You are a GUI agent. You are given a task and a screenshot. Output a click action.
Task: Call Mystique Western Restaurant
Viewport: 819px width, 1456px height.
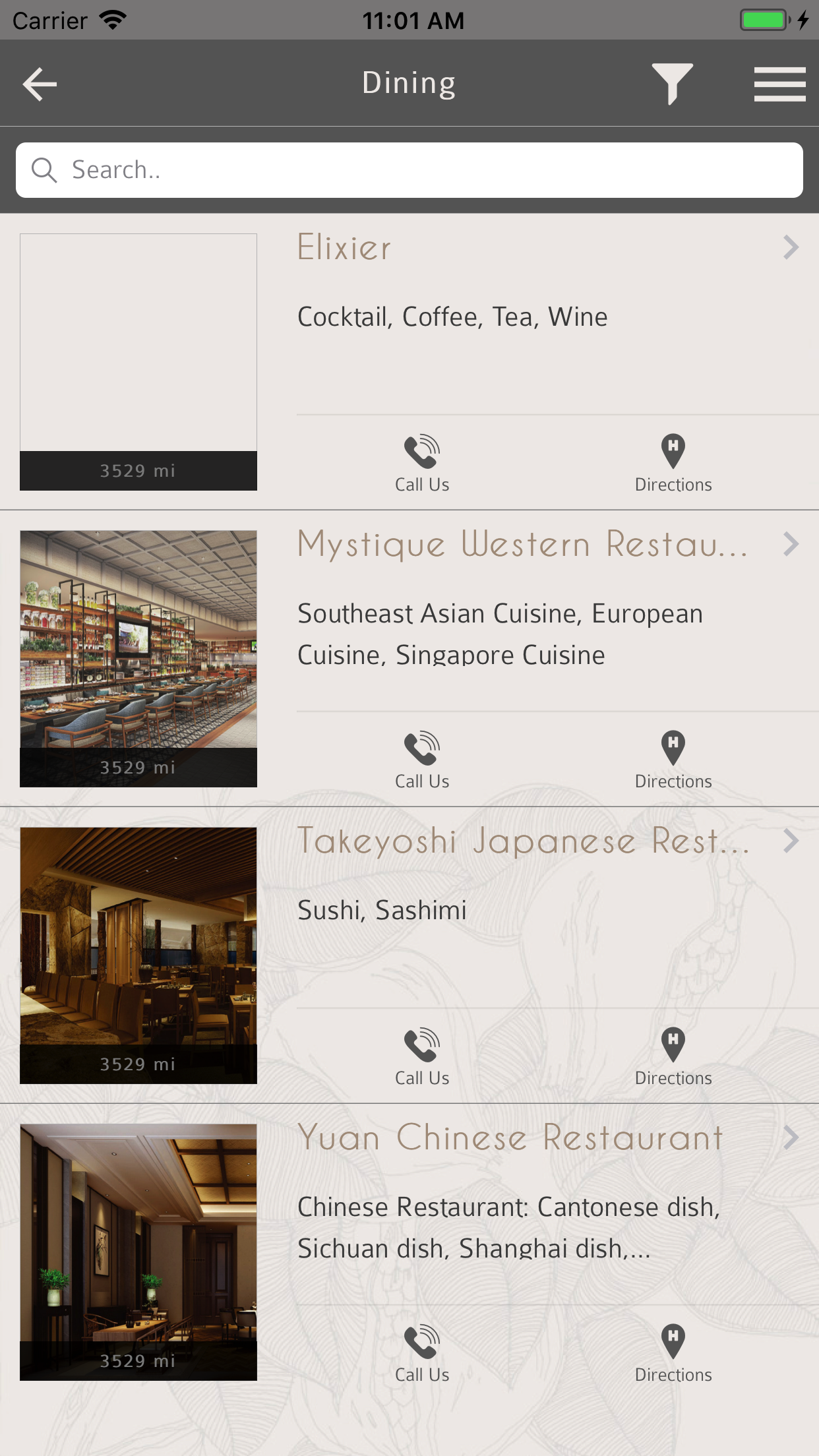(422, 760)
